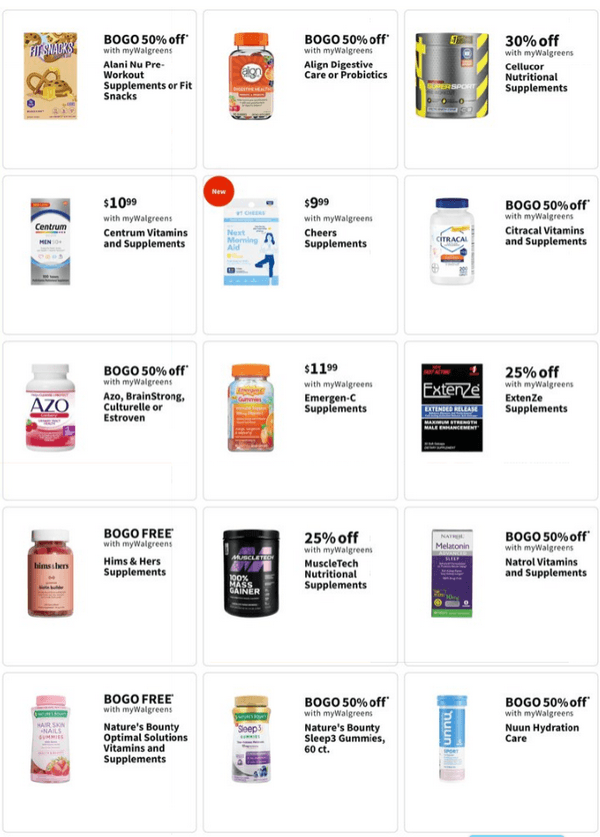Open Citracal Vitamins and Supplements offer

(x=500, y=255)
